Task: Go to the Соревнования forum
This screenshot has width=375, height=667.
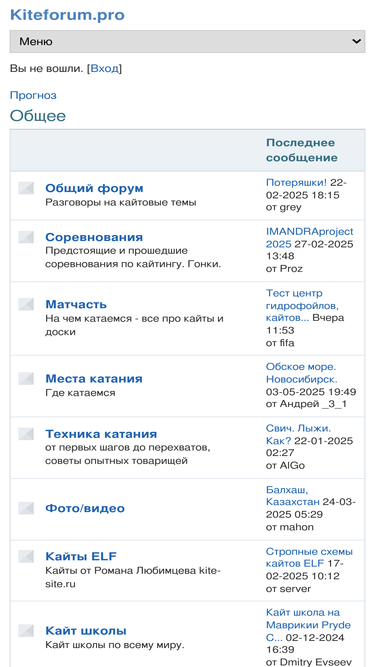Action: tap(94, 237)
